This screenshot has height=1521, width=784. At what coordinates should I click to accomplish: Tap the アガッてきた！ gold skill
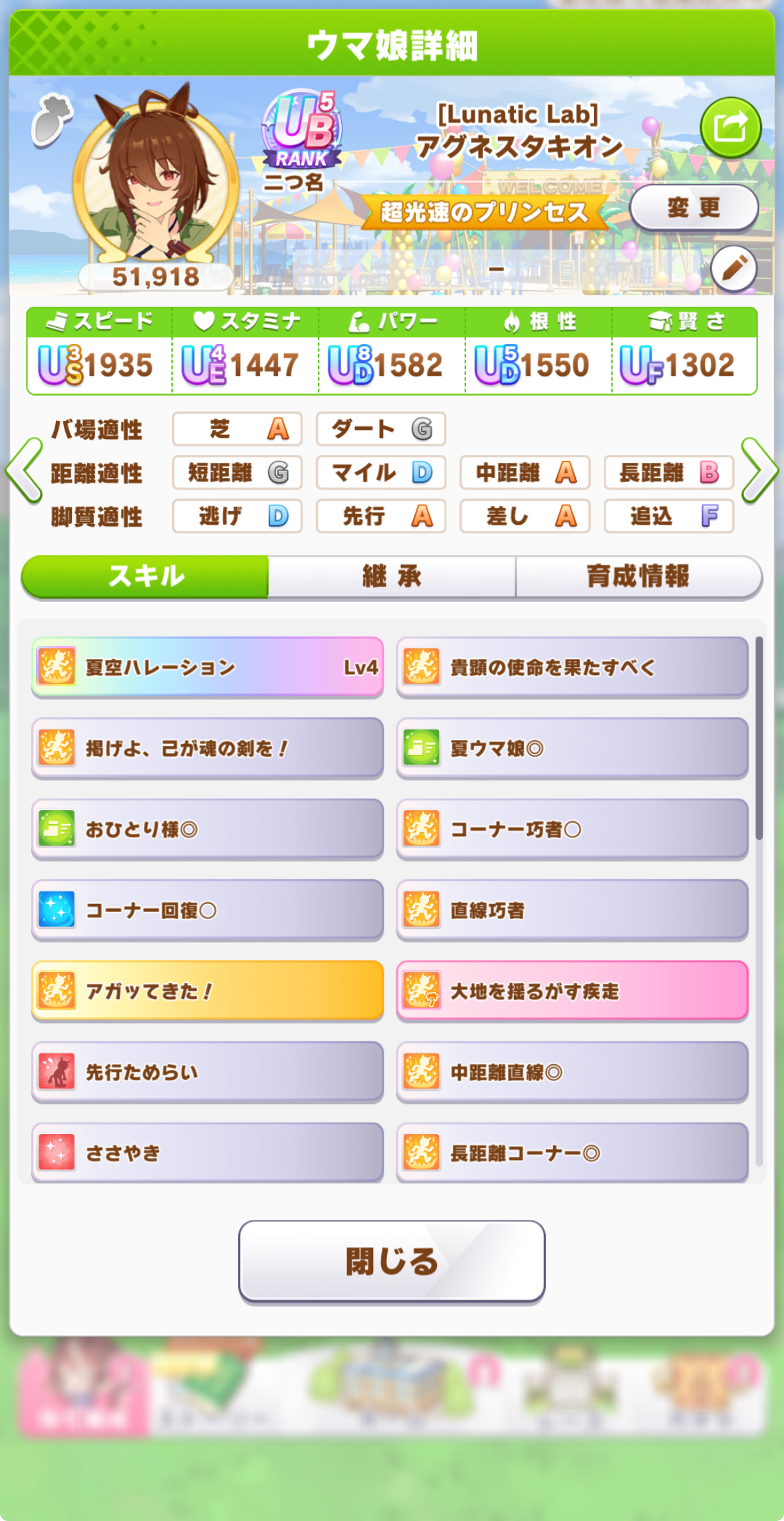[x=207, y=991]
